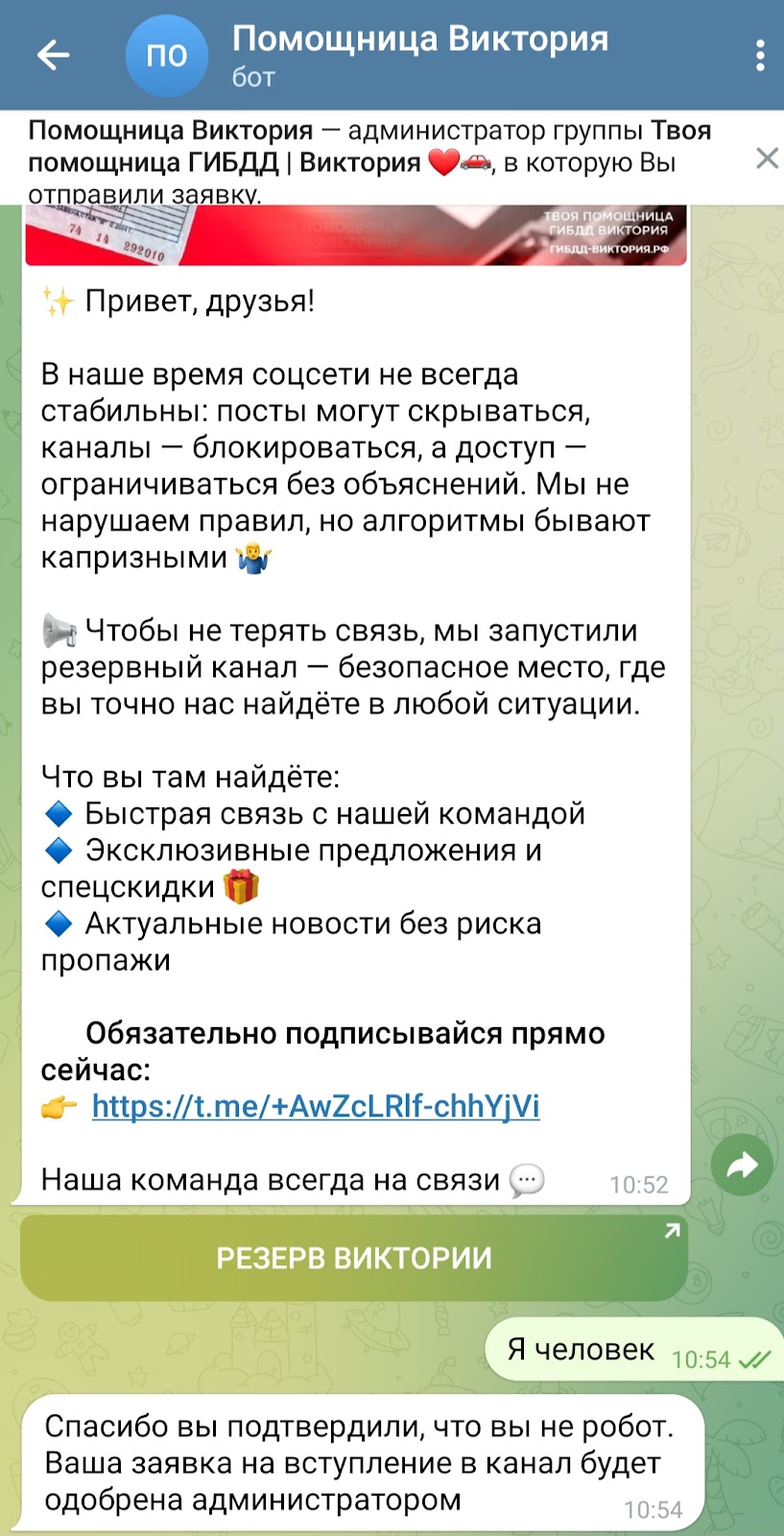Forward the bot's message with the share arrow
Viewport: 784px width, 1536px height.
(742, 1166)
